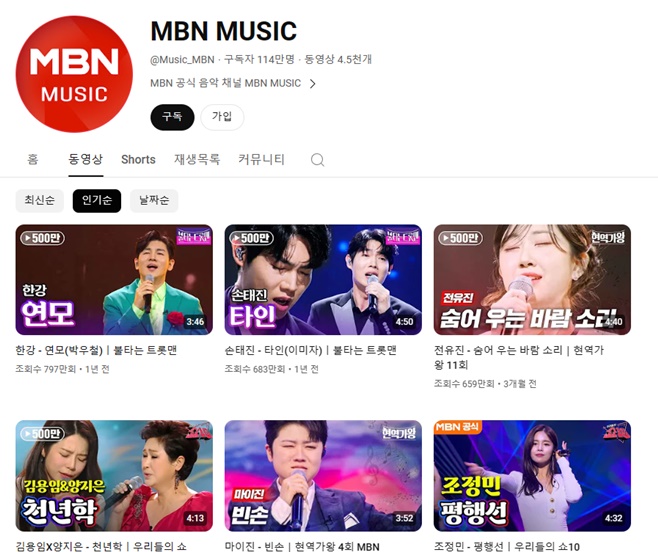The width and height of the screenshot is (658, 552).
Task: Play the 한강 - 연모 video
Action: (114, 279)
